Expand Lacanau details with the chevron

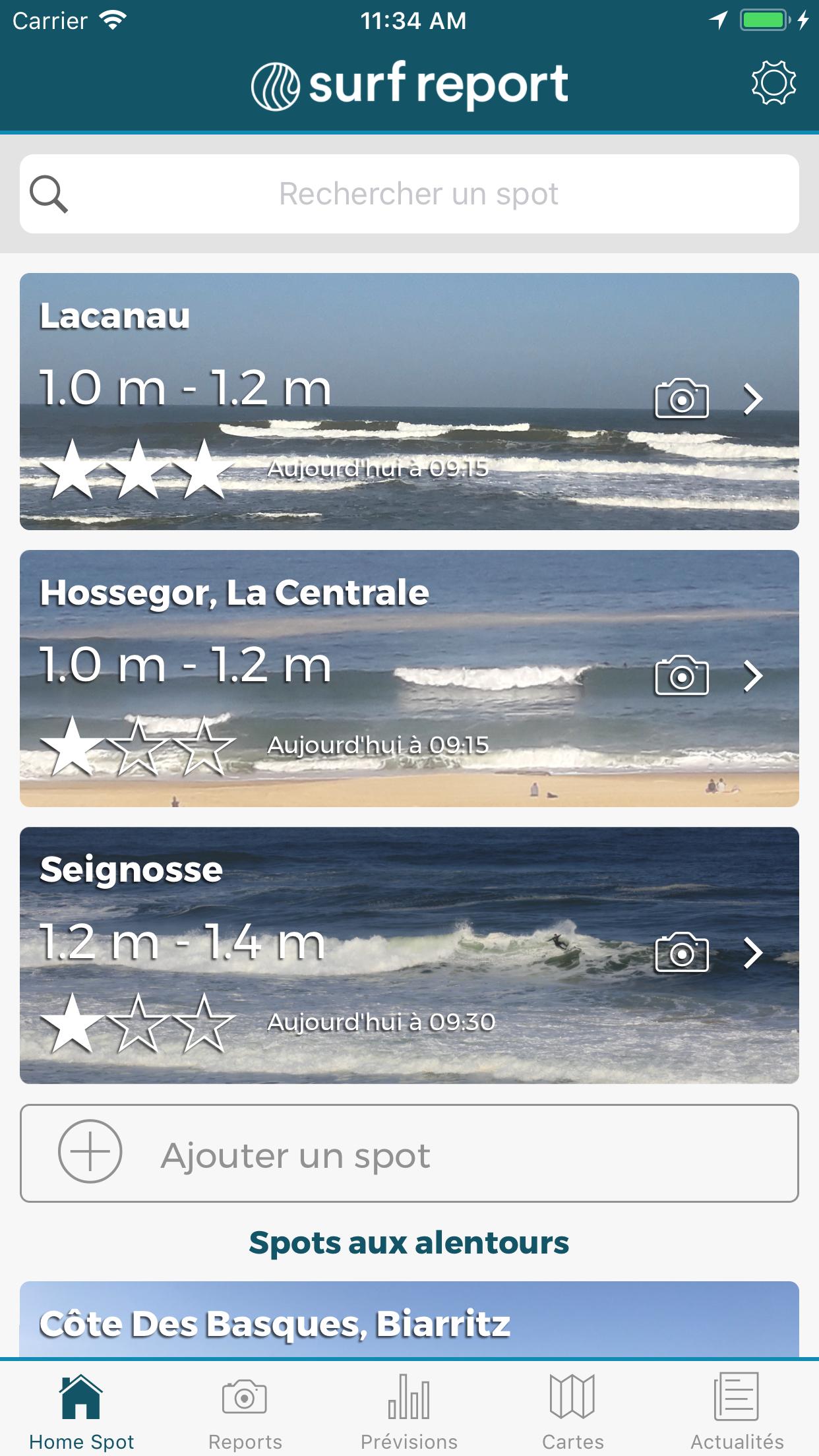coord(754,398)
